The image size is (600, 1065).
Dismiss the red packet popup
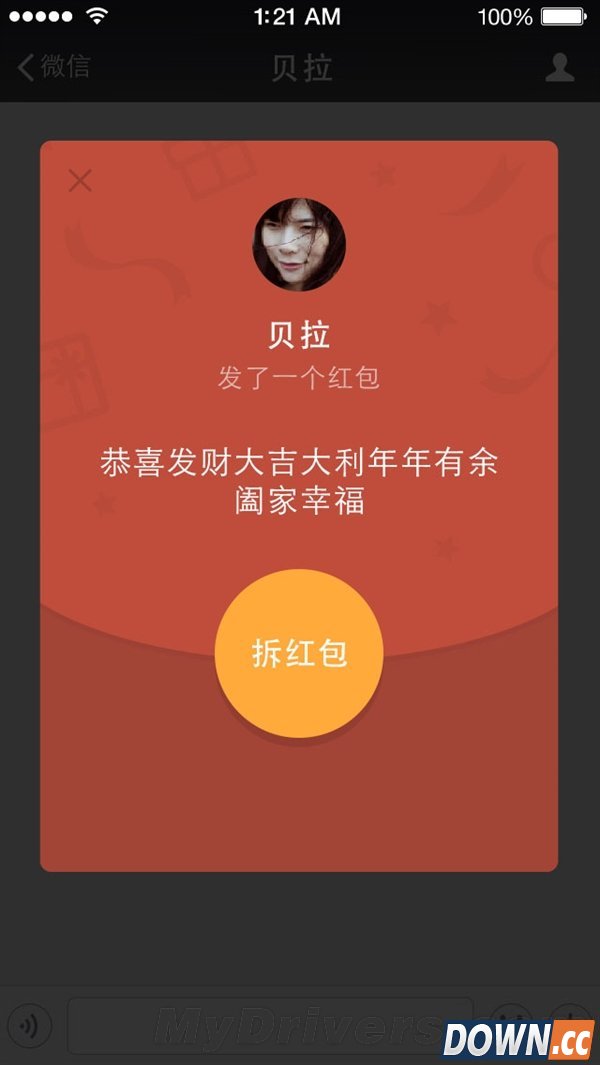tap(80, 181)
